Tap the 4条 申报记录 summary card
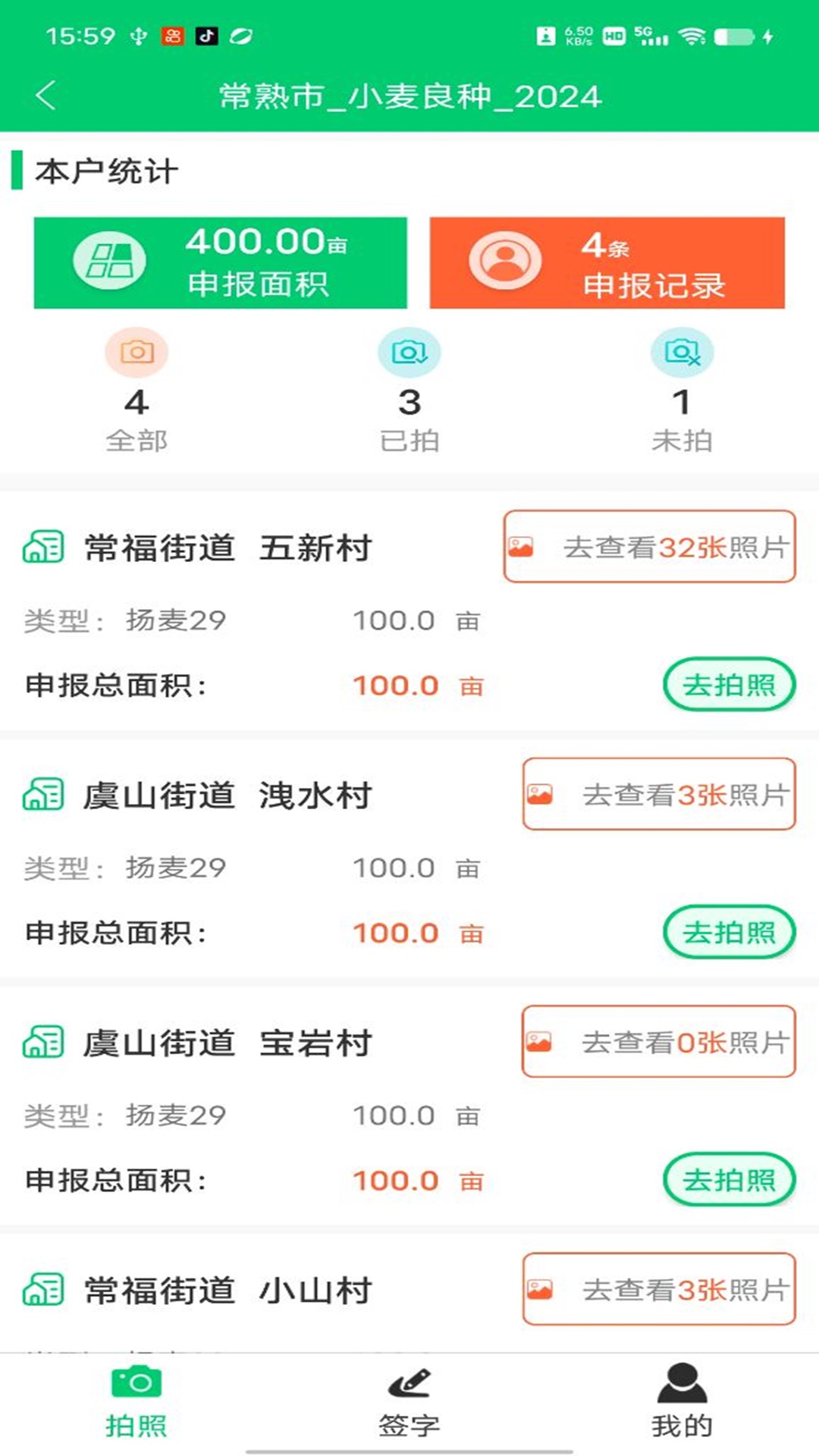This screenshot has height=1456, width=819. [607, 263]
